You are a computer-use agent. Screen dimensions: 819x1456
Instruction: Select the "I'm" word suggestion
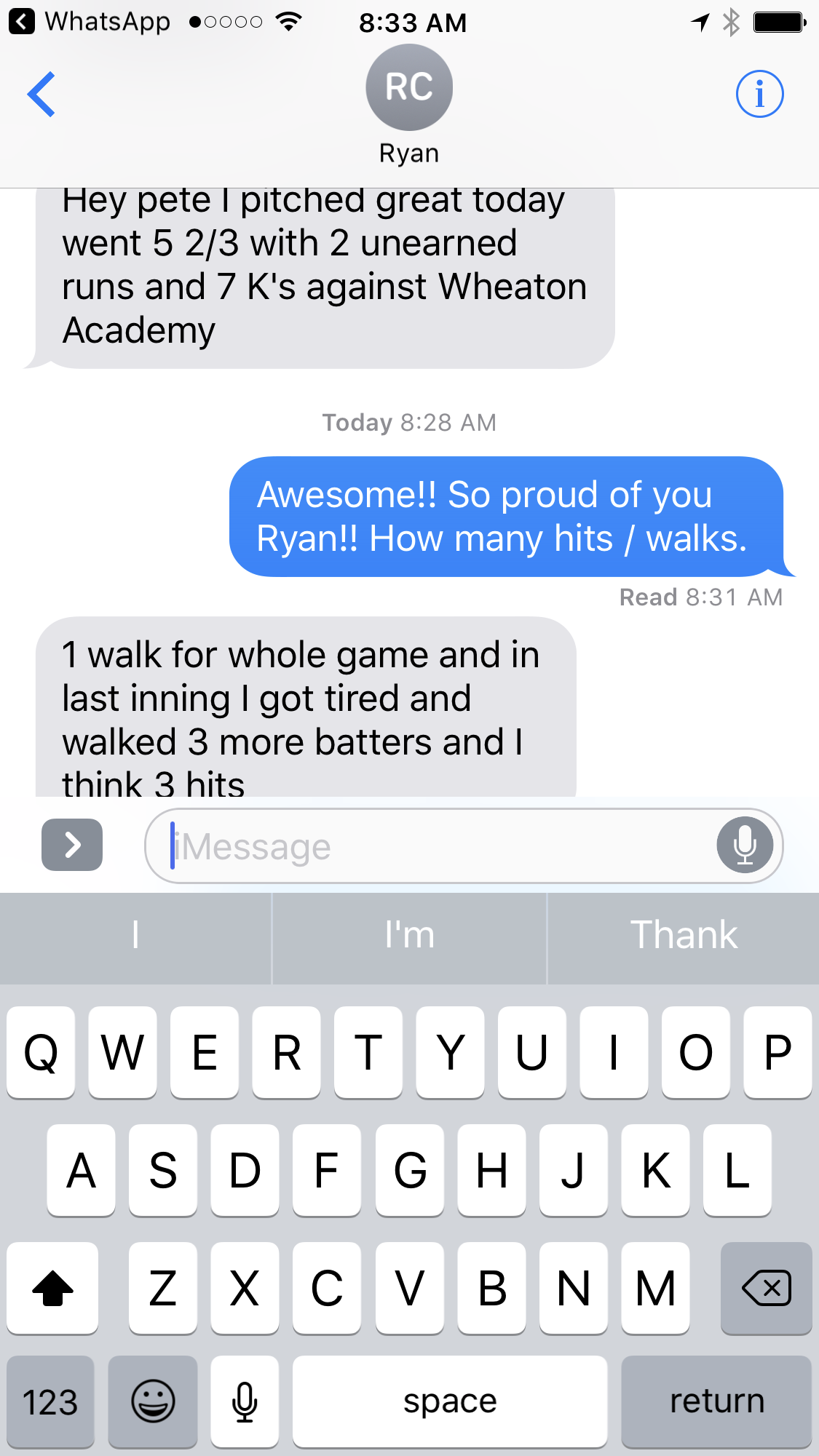pyautogui.click(x=409, y=936)
